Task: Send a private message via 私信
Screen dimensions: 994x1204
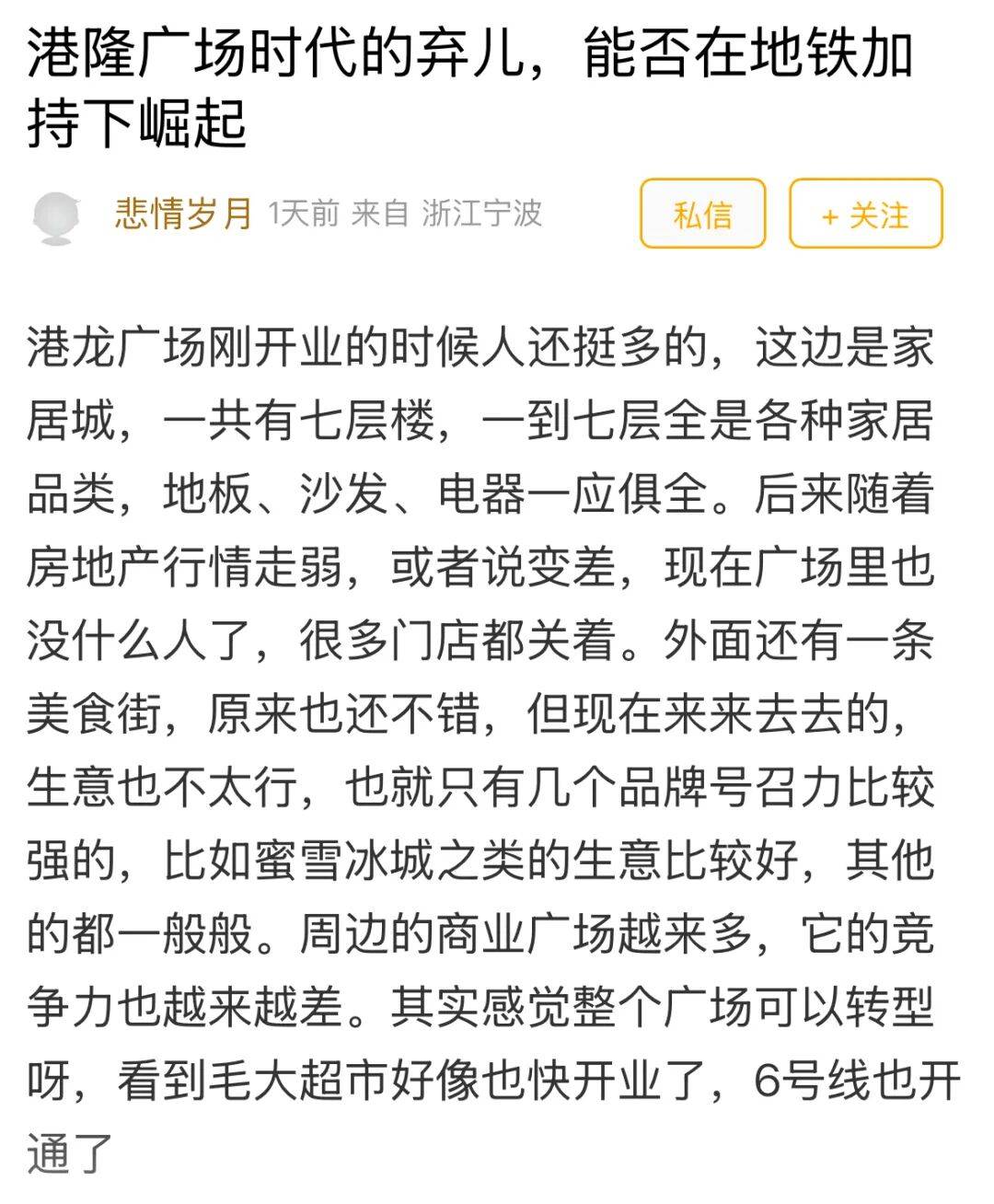Action: (x=702, y=214)
